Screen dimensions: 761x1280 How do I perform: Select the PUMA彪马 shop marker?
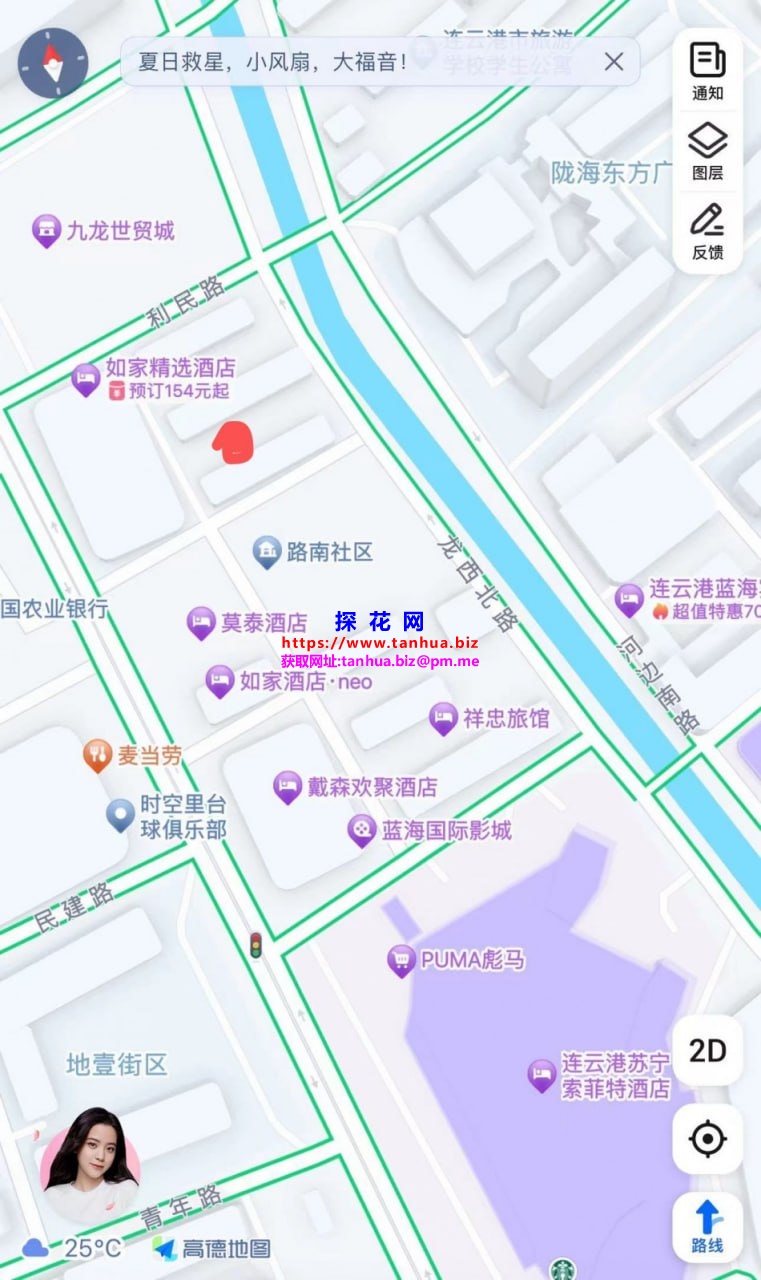coord(401,960)
